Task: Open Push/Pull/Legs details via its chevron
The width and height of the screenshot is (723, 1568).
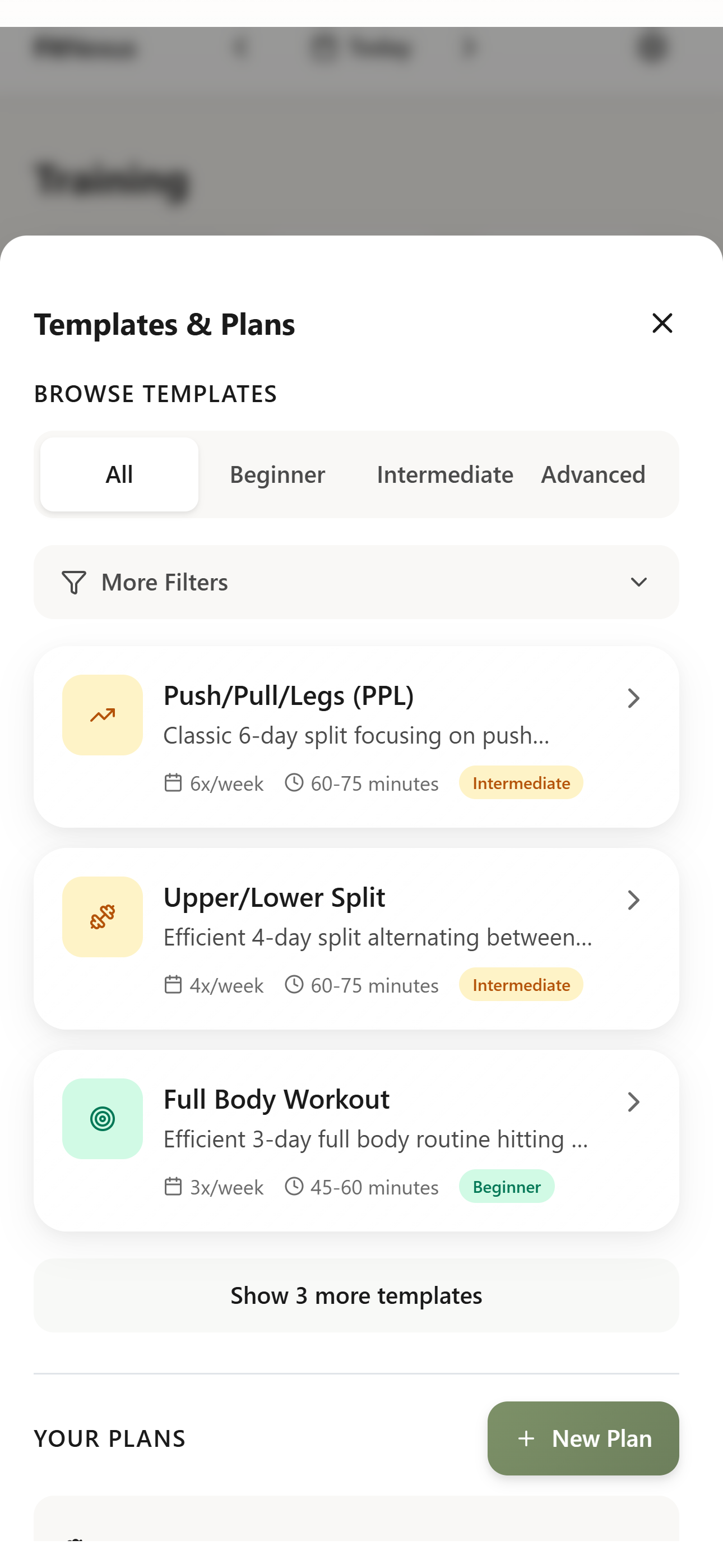Action: click(x=633, y=698)
